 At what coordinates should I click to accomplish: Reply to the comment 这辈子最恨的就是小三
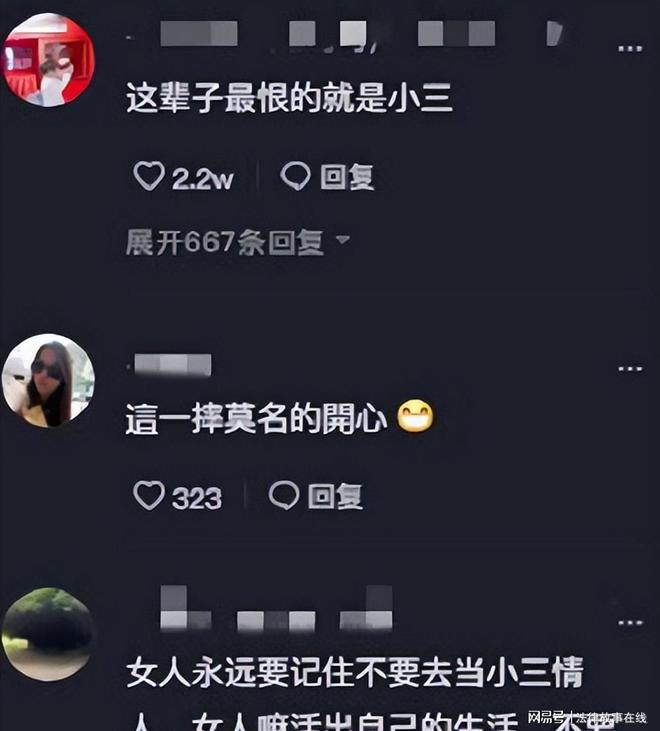pos(326,177)
